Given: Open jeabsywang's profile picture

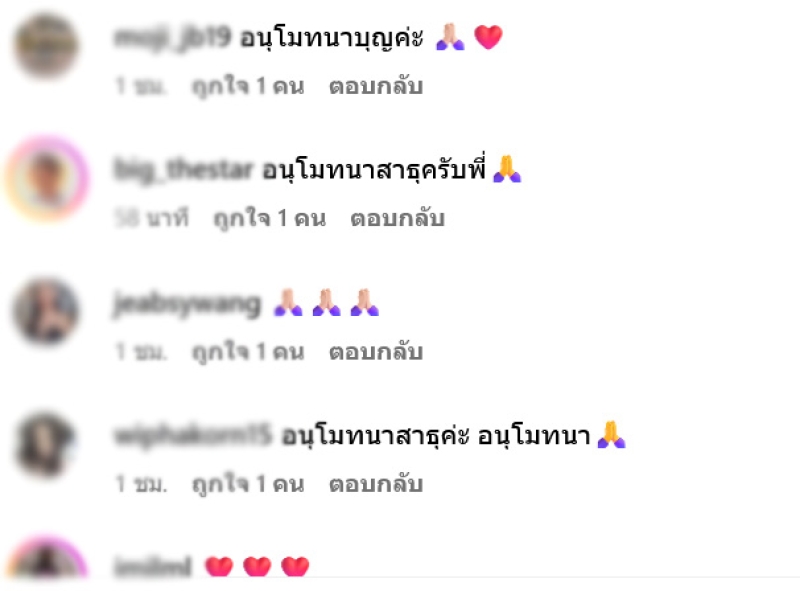Looking at the screenshot, I should pos(46,312).
